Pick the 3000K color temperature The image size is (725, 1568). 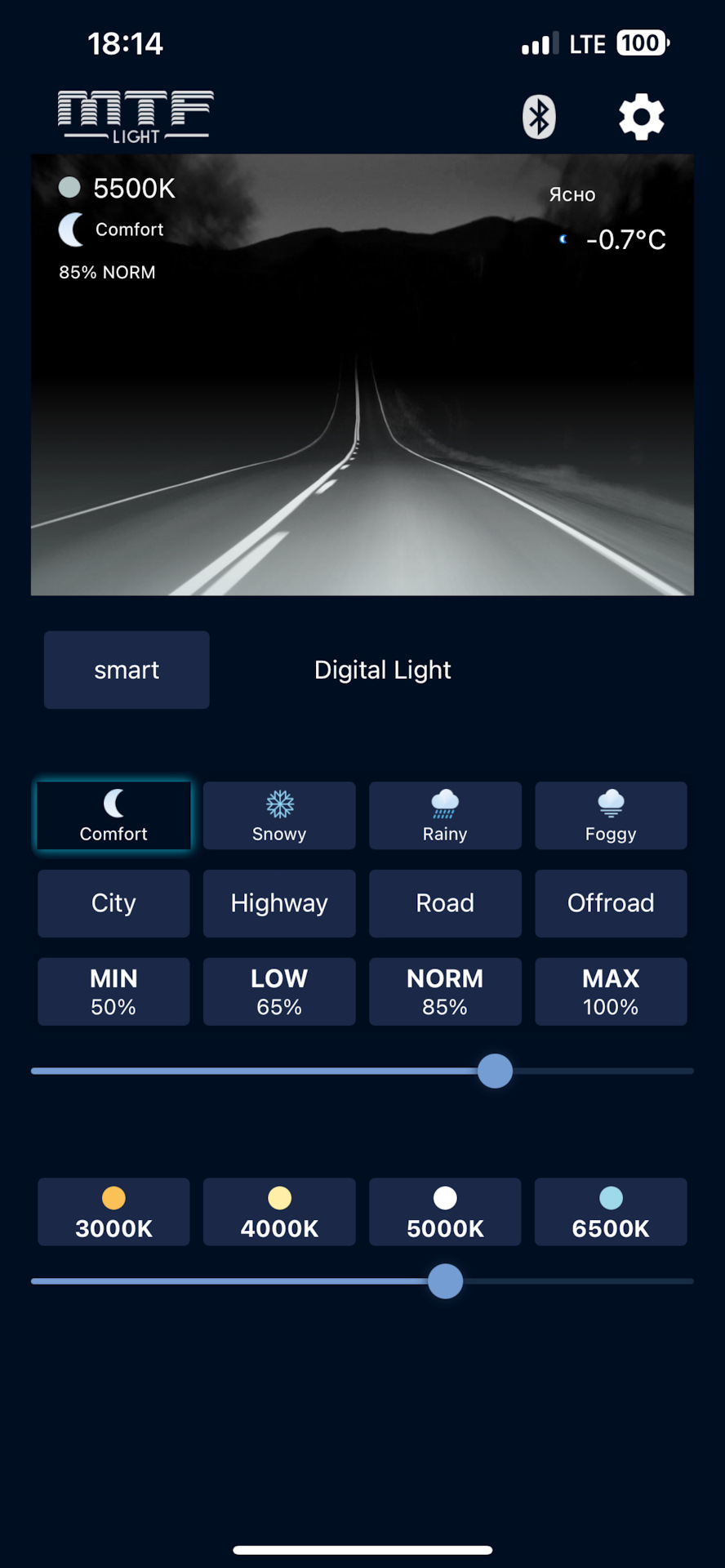coord(113,1212)
